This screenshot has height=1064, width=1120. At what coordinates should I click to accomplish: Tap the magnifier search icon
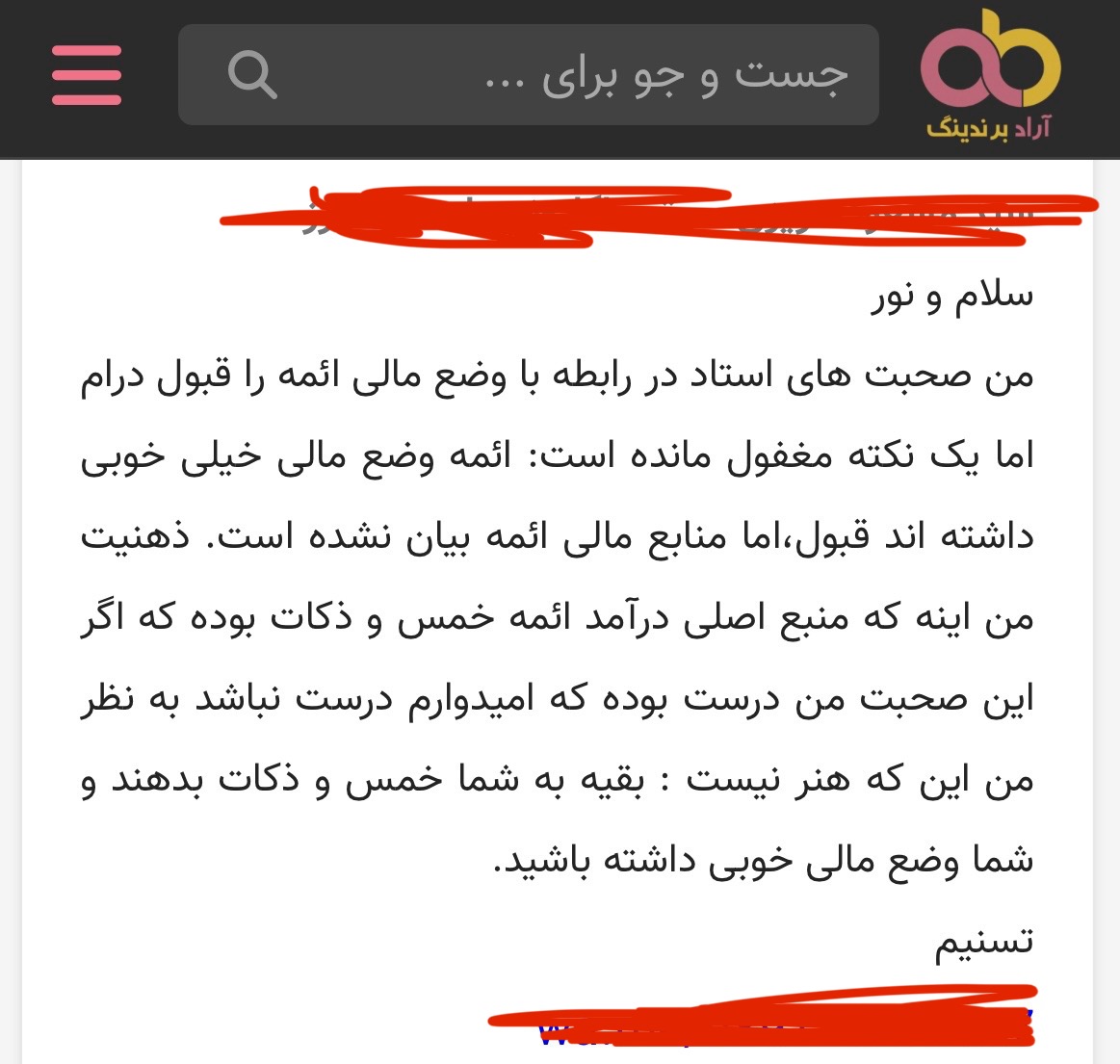tap(252, 74)
